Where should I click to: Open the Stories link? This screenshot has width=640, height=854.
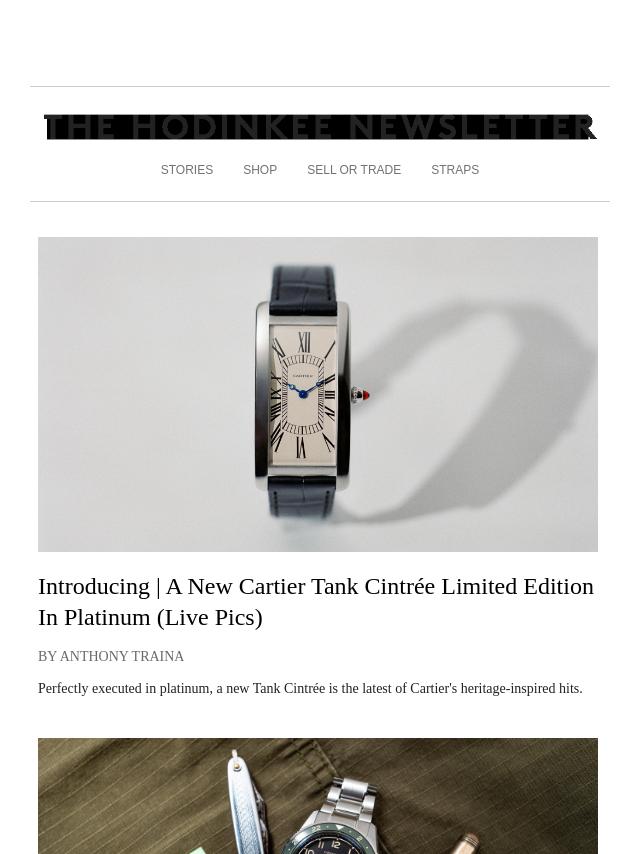point(187,170)
